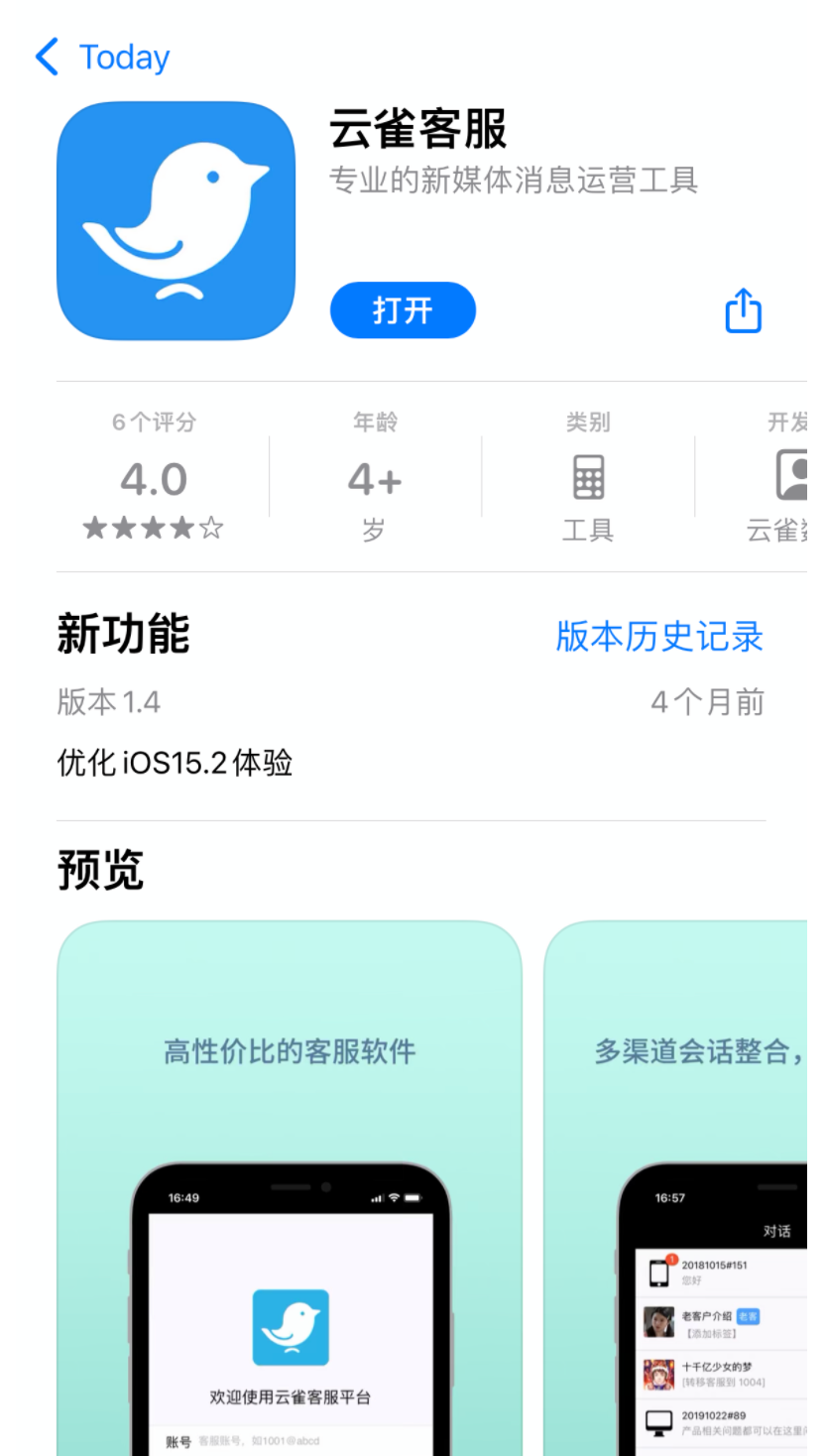Open the app with the 打开 button
The height and width of the screenshot is (1456, 827).
point(403,310)
